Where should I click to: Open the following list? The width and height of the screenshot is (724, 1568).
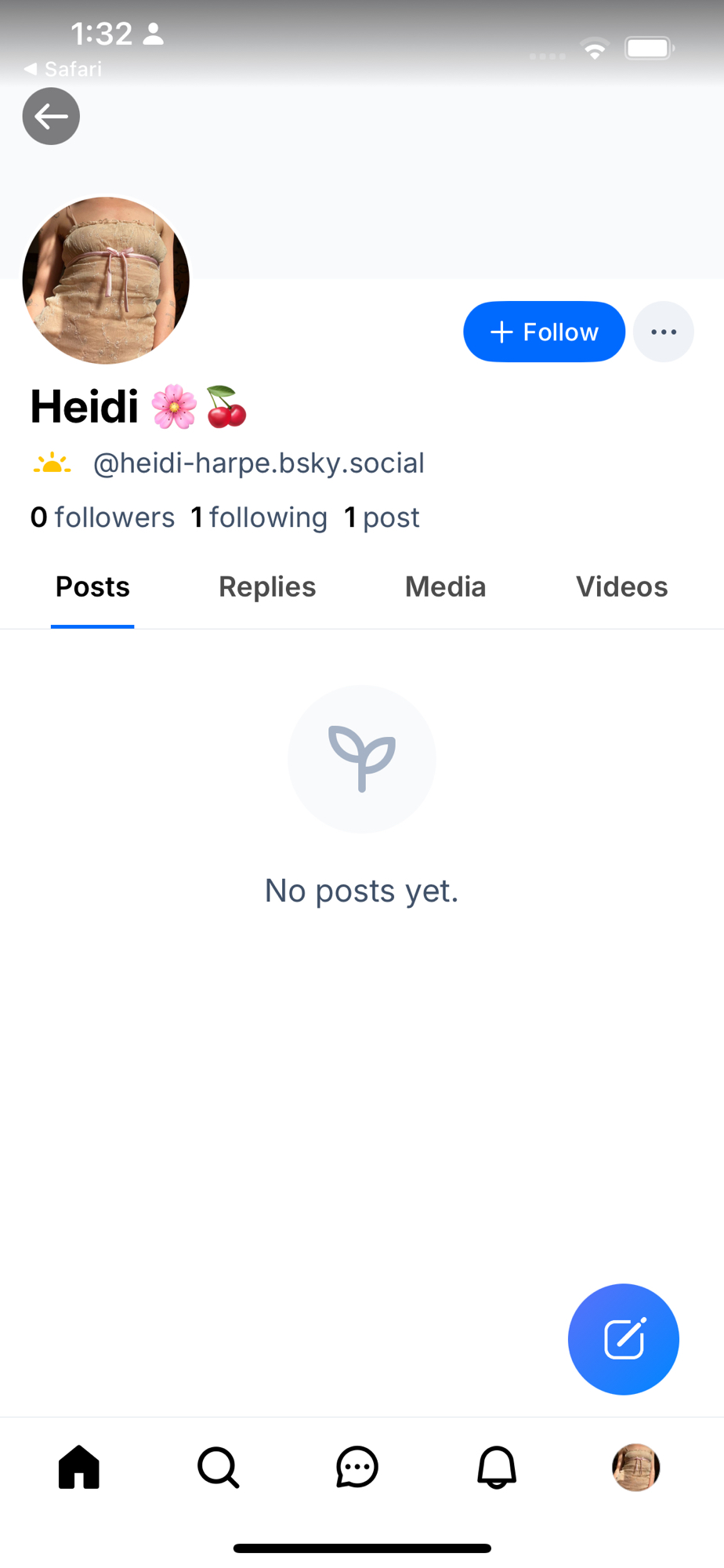[259, 517]
